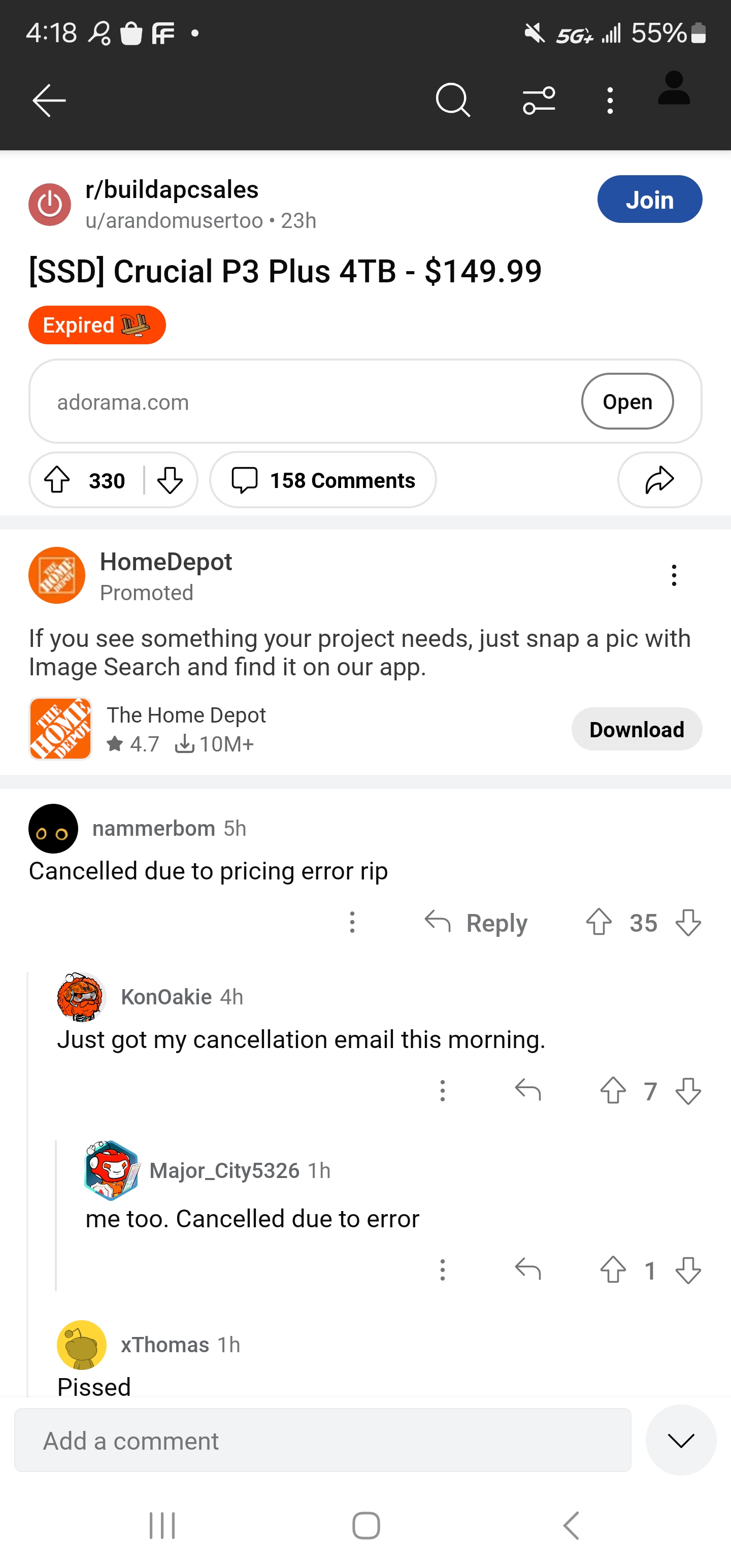Open comment sort options icon
The height and width of the screenshot is (1568, 731).
(x=539, y=101)
